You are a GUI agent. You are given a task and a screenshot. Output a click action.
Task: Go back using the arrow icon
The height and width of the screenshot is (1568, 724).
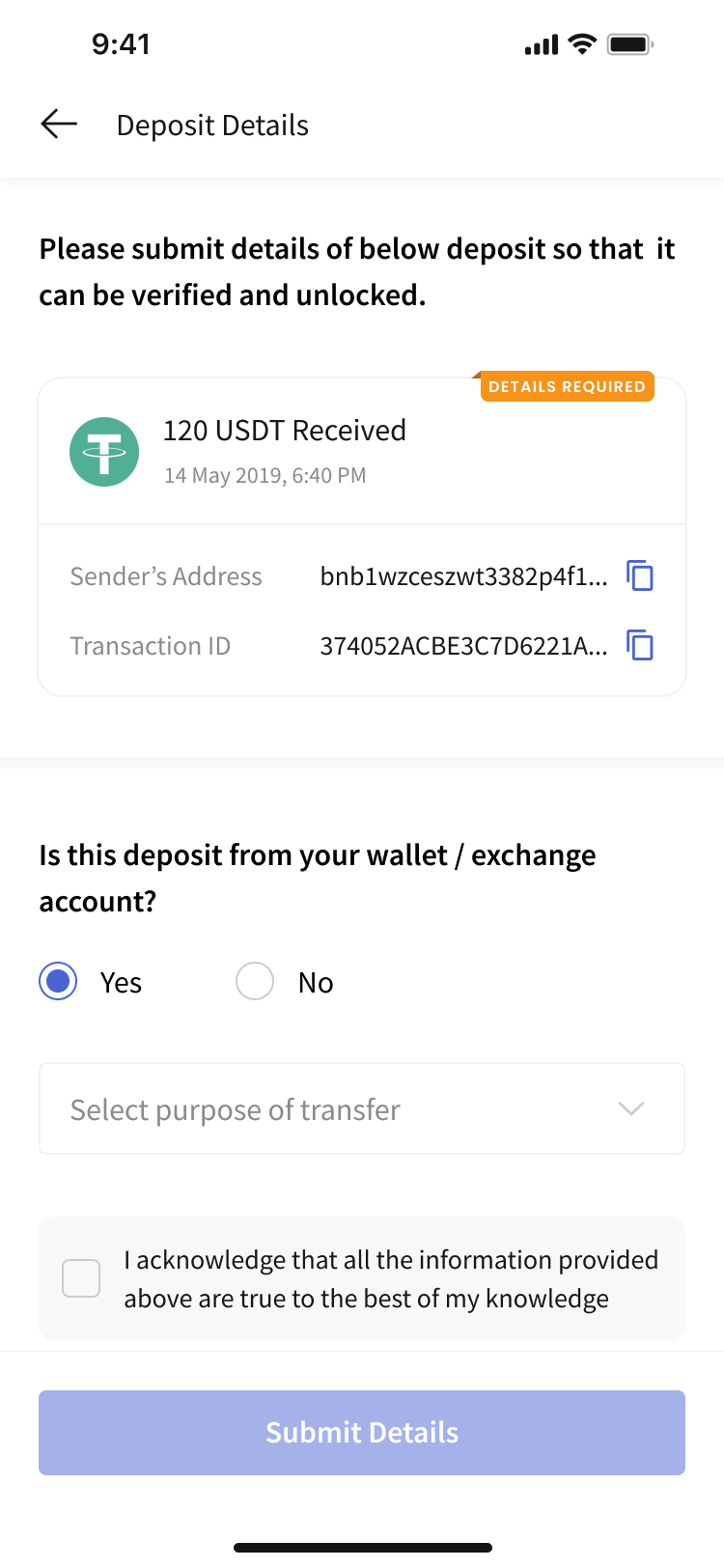point(59,125)
